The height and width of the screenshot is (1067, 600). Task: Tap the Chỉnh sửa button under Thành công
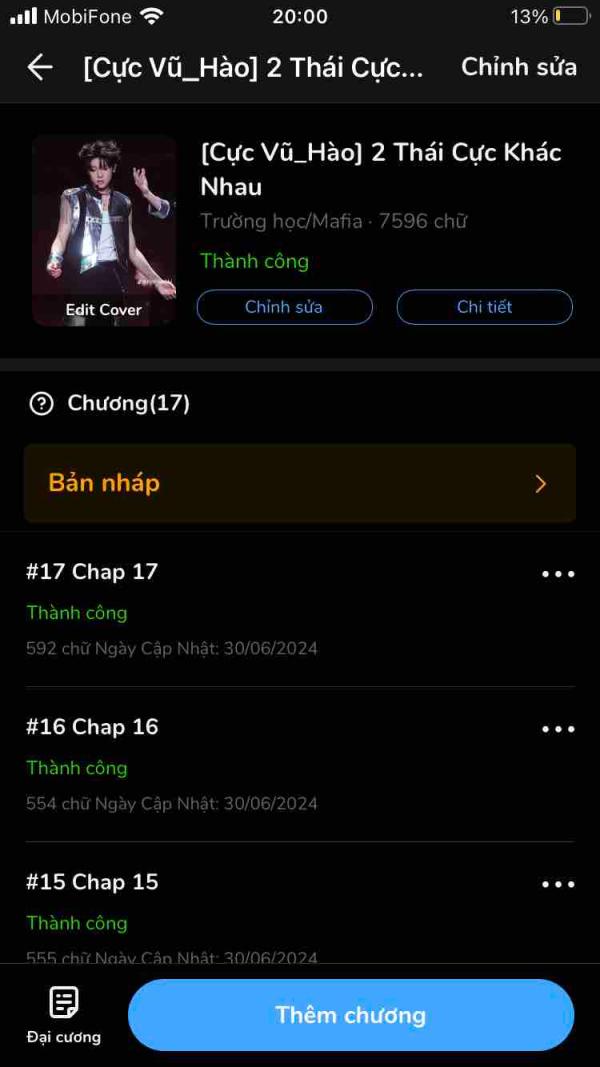[x=284, y=307]
